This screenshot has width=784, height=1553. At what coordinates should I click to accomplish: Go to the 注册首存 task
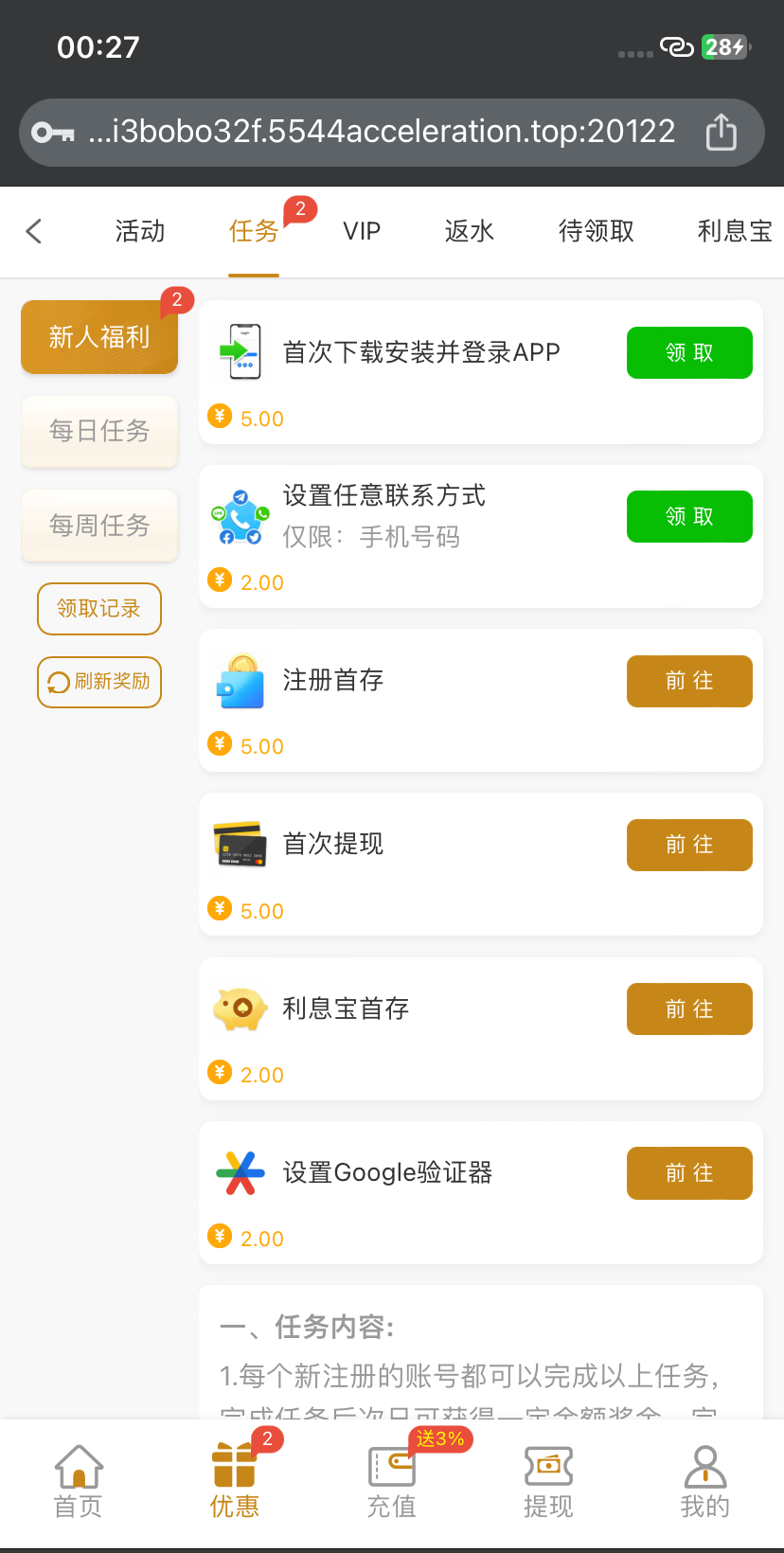(689, 681)
